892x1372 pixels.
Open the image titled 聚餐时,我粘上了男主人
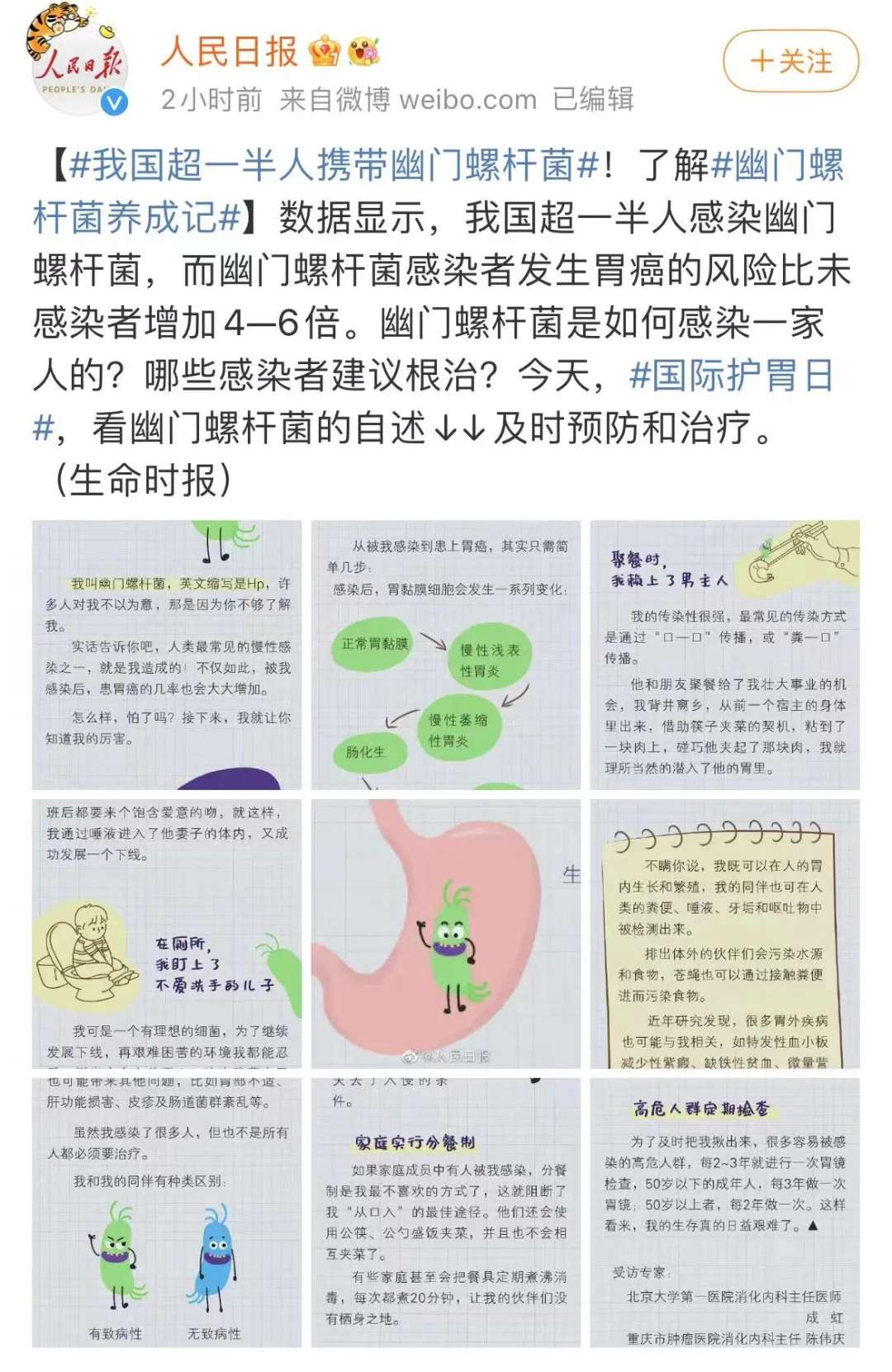click(724, 655)
